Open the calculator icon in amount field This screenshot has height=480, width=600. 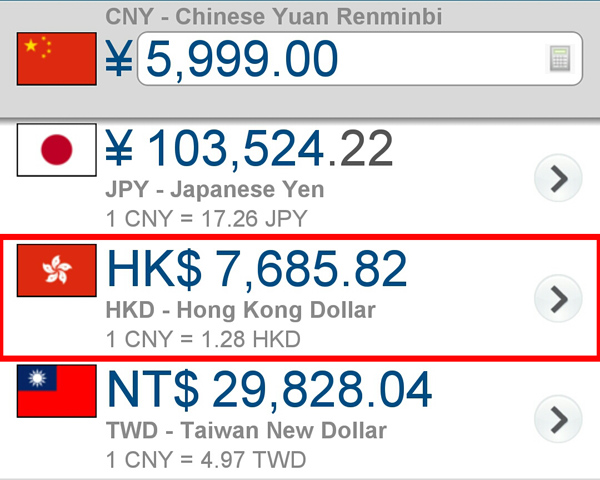pyautogui.click(x=558, y=59)
